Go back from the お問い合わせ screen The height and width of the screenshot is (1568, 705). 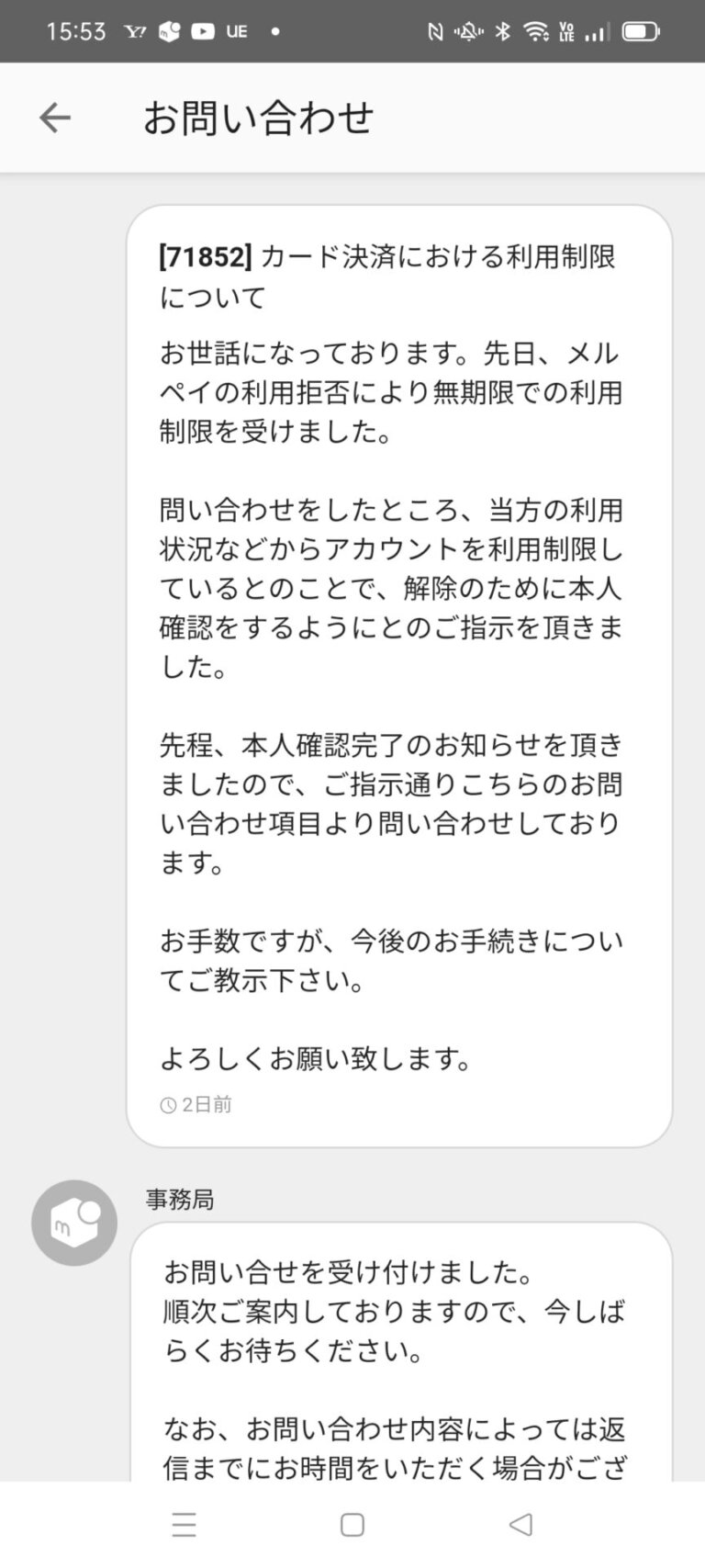pyautogui.click(x=55, y=118)
